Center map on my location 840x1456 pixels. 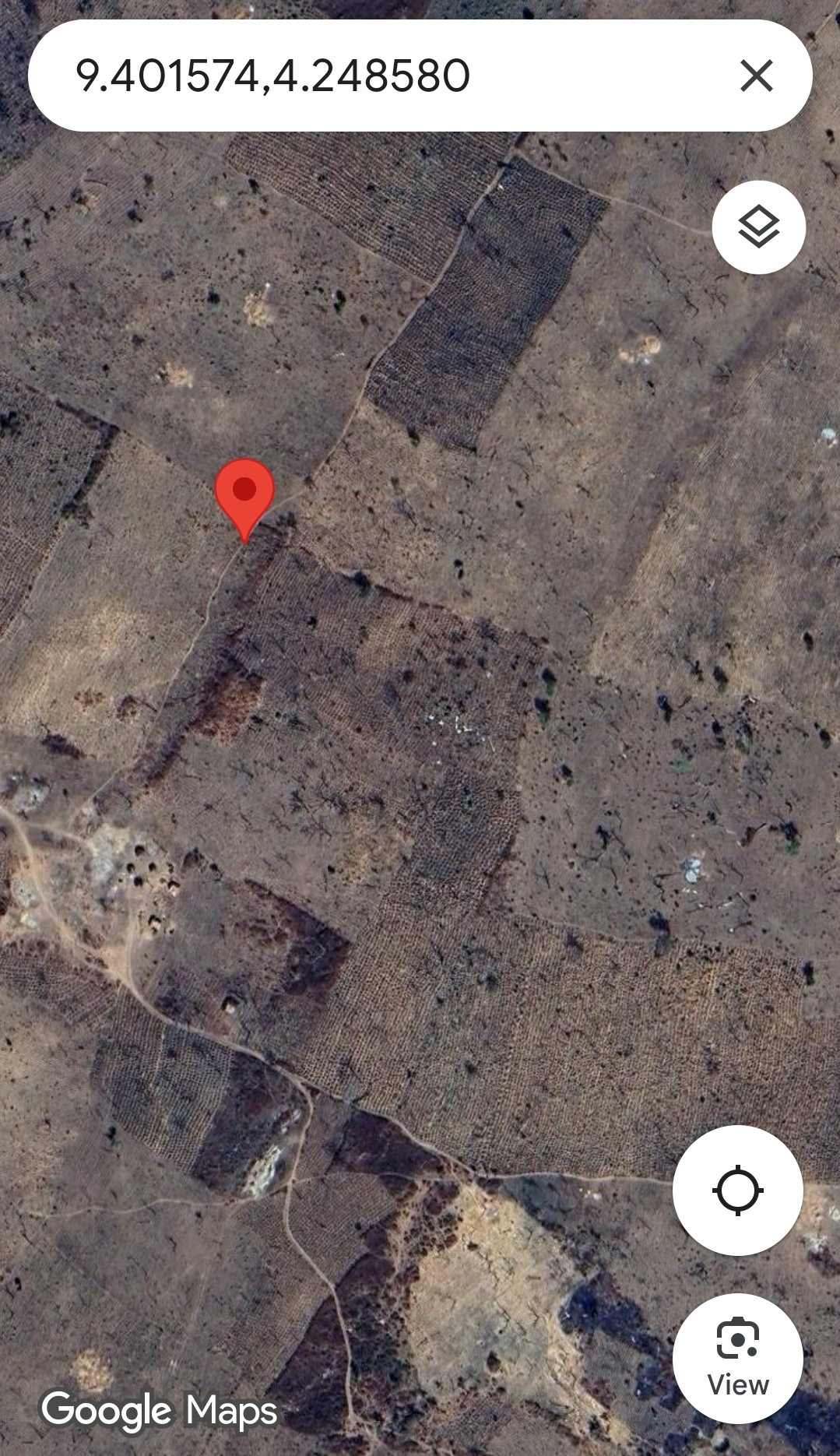(737, 1190)
